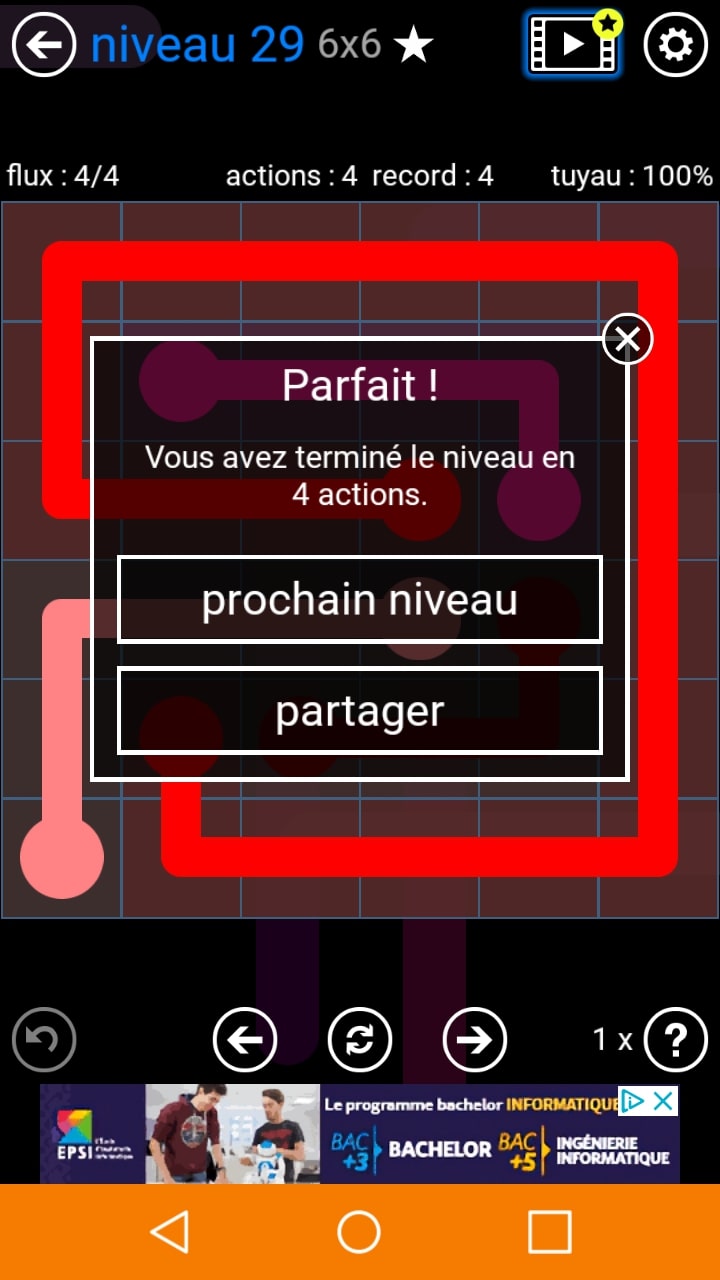Open system recent apps
The width and height of the screenshot is (720, 1280).
(549, 1232)
